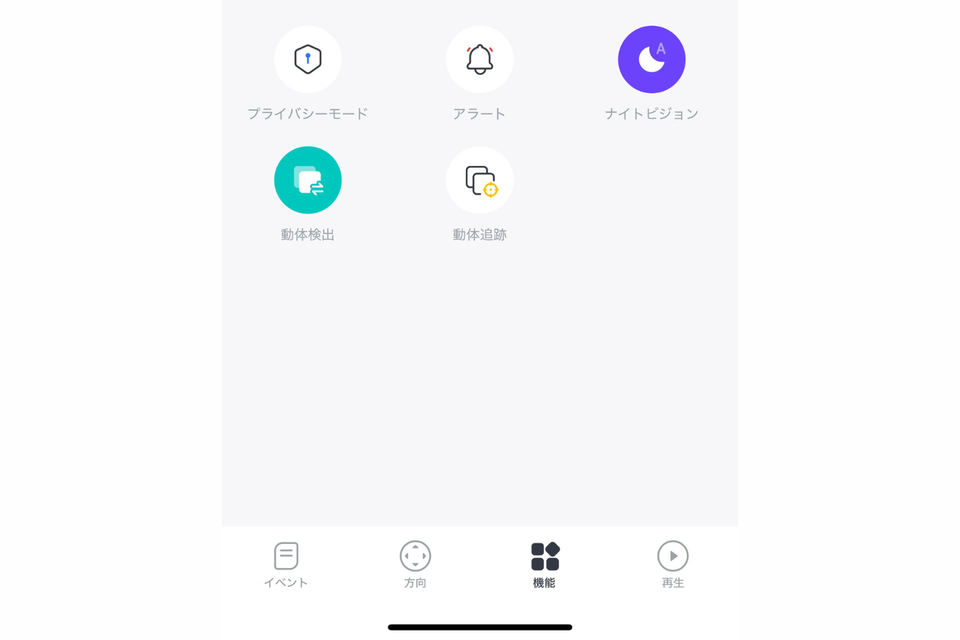Select the 機能 tab
This screenshot has height=640, width=960.
pyautogui.click(x=544, y=564)
